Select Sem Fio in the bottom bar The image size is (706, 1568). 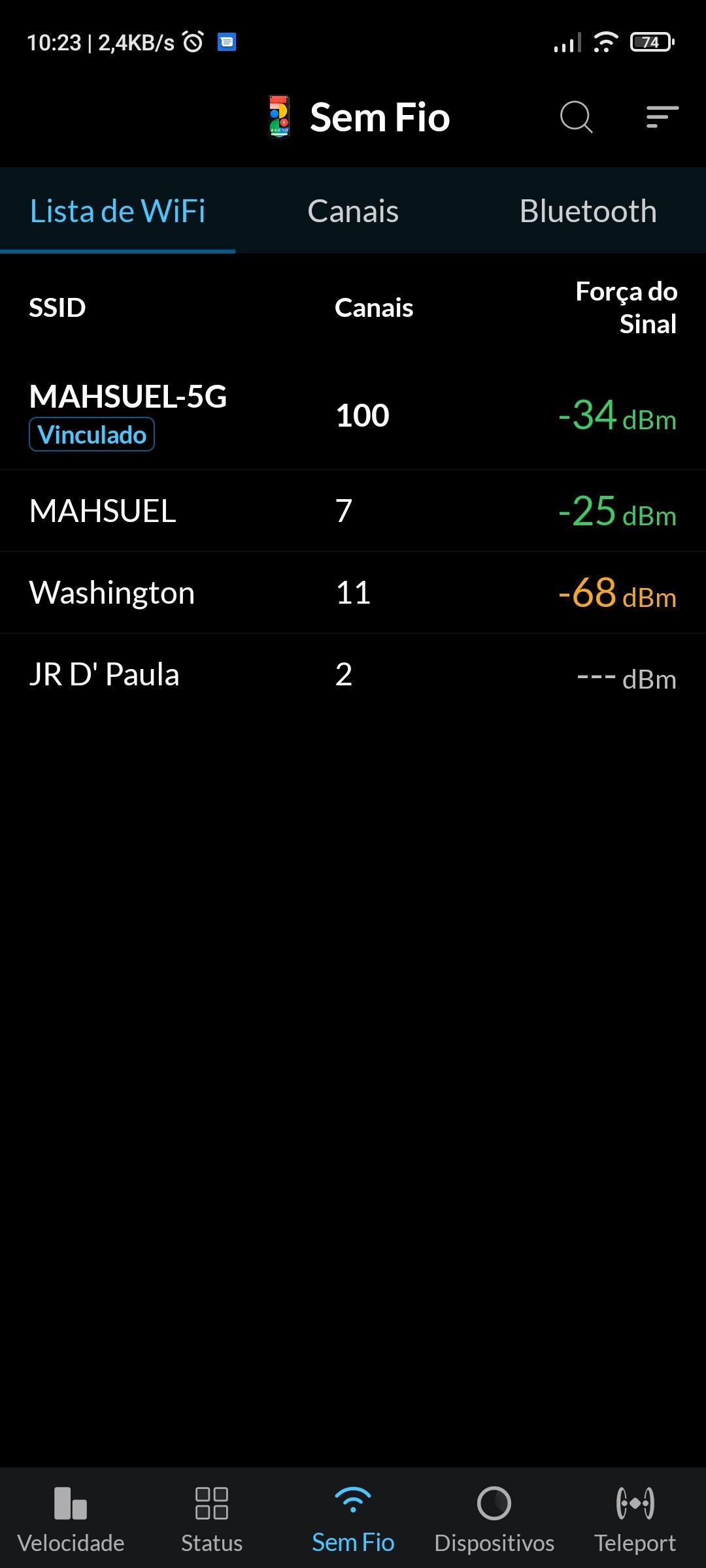(x=353, y=1518)
